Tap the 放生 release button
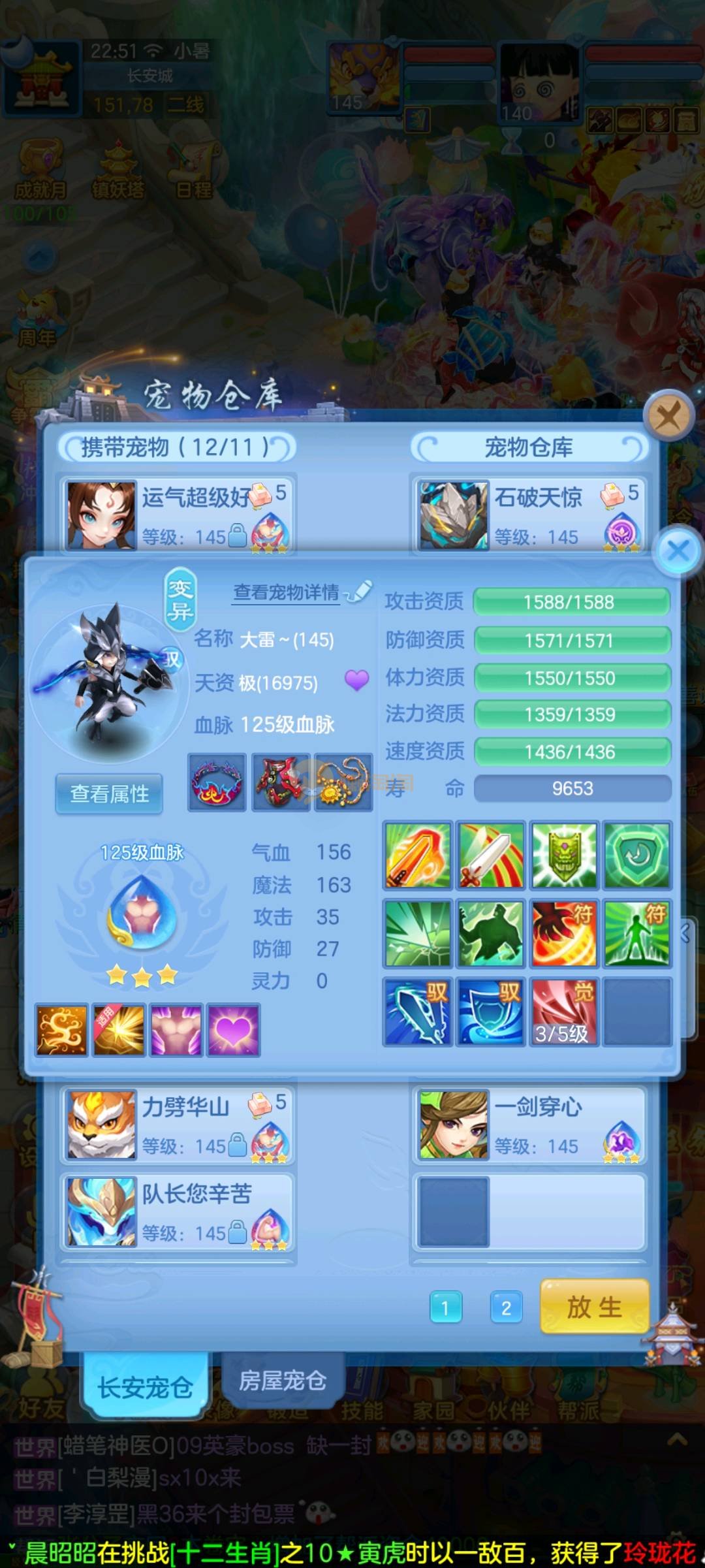Image resolution: width=705 pixels, height=1568 pixels. tap(594, 1307)
